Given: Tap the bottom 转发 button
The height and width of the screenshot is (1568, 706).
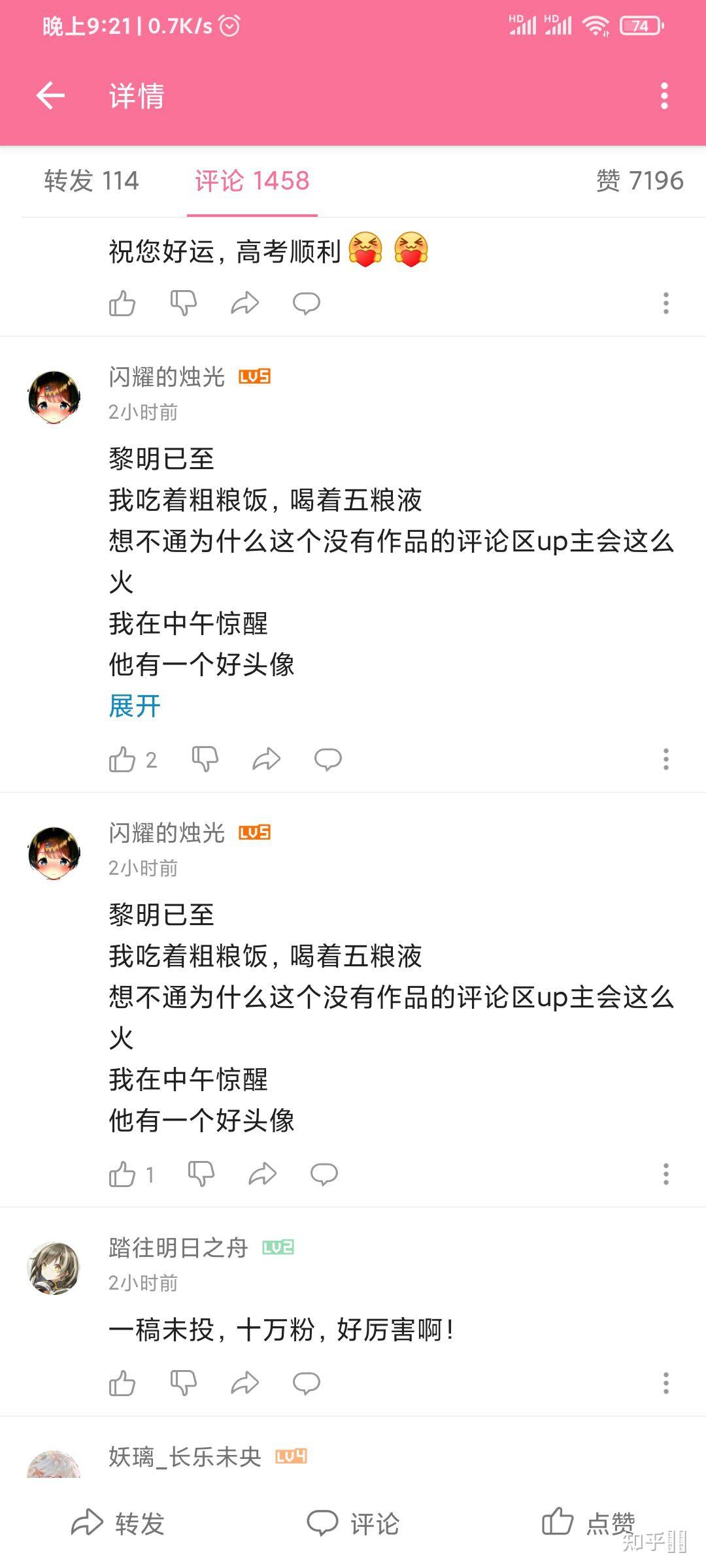Looking at the screenshot, I should [x=118, y=1523].
